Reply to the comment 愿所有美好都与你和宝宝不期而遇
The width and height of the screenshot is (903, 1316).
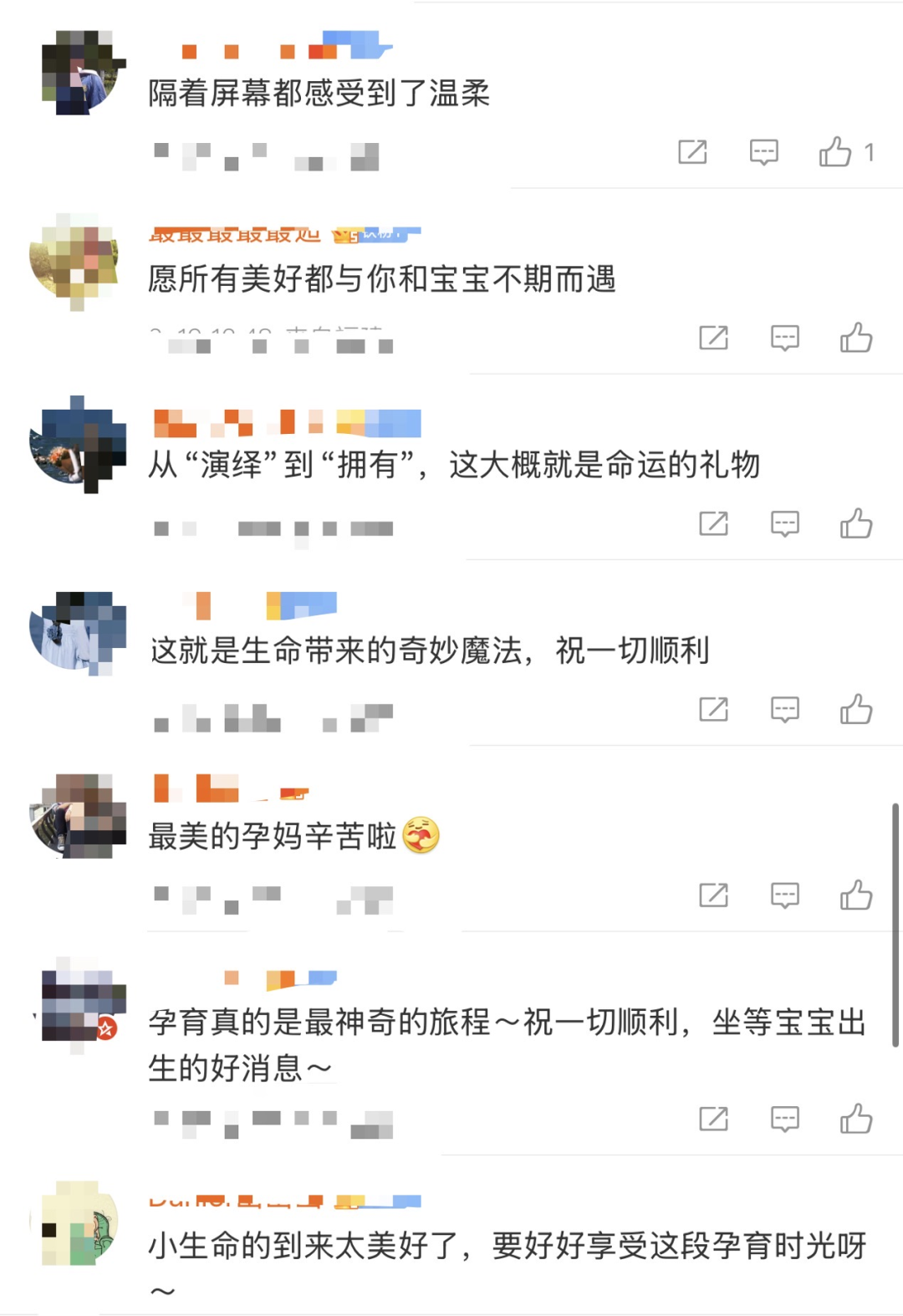coord(784,338)
